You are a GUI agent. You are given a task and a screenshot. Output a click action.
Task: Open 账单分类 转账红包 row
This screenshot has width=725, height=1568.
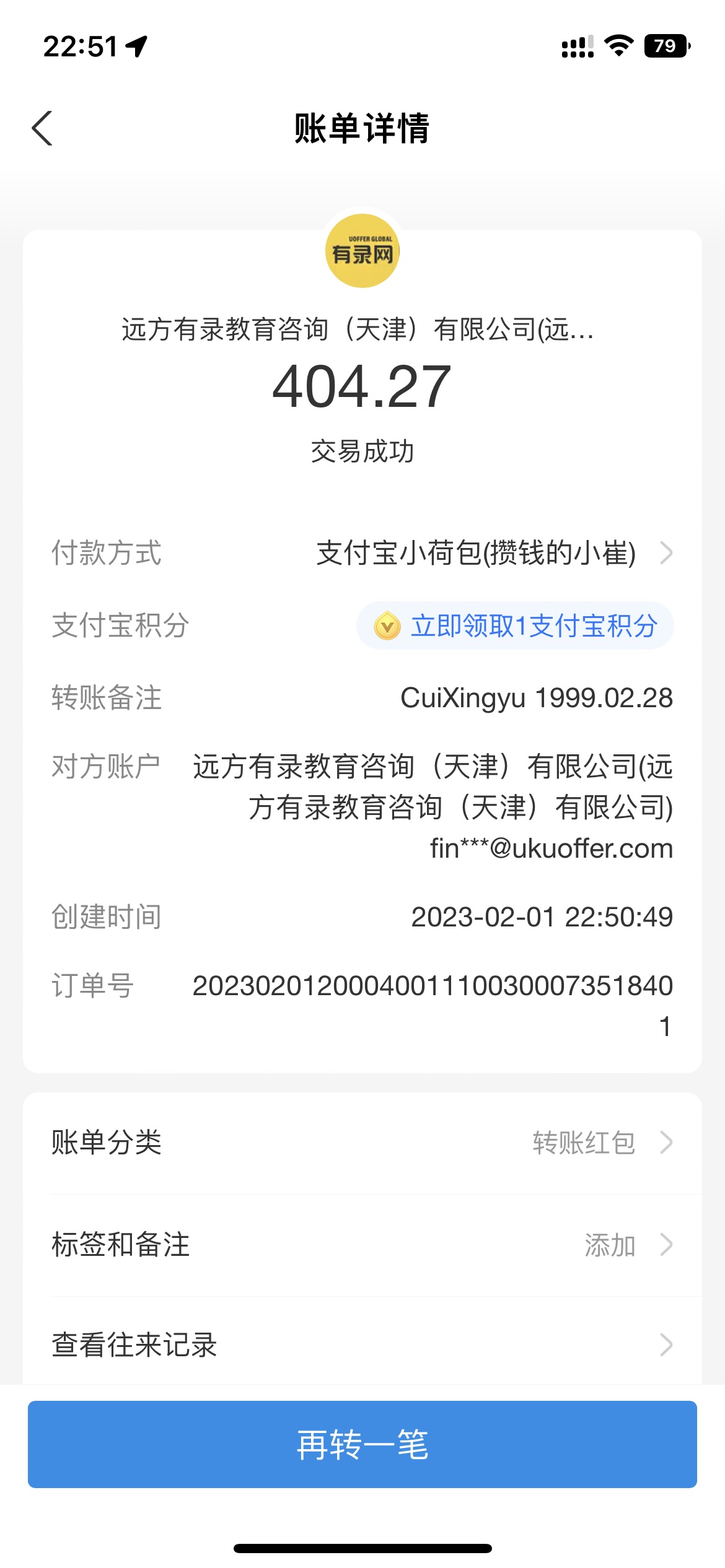362,1143
